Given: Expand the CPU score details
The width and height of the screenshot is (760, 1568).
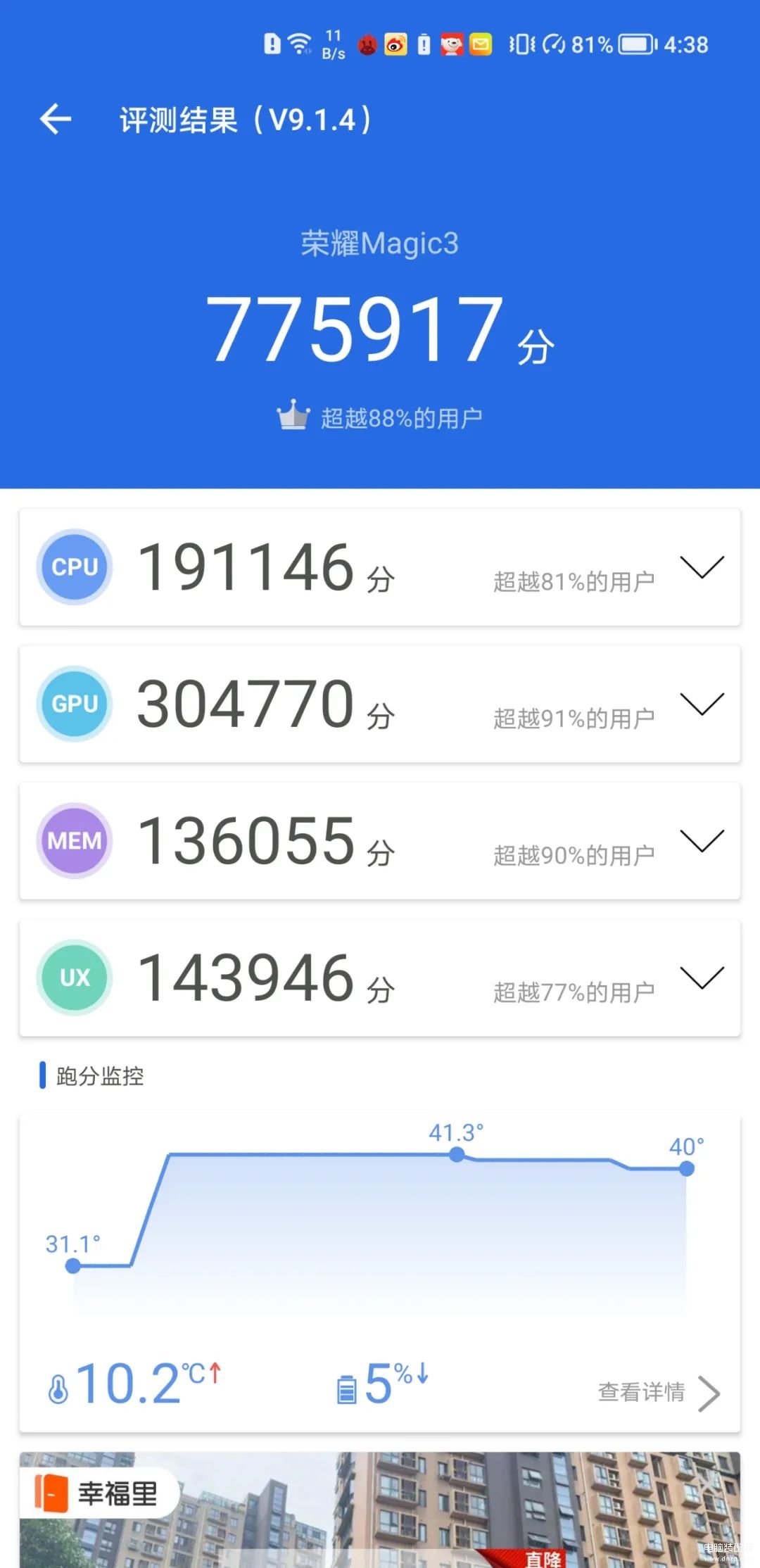Looking at the screenshot, I should pyautogui.click(x=702, y=567).
